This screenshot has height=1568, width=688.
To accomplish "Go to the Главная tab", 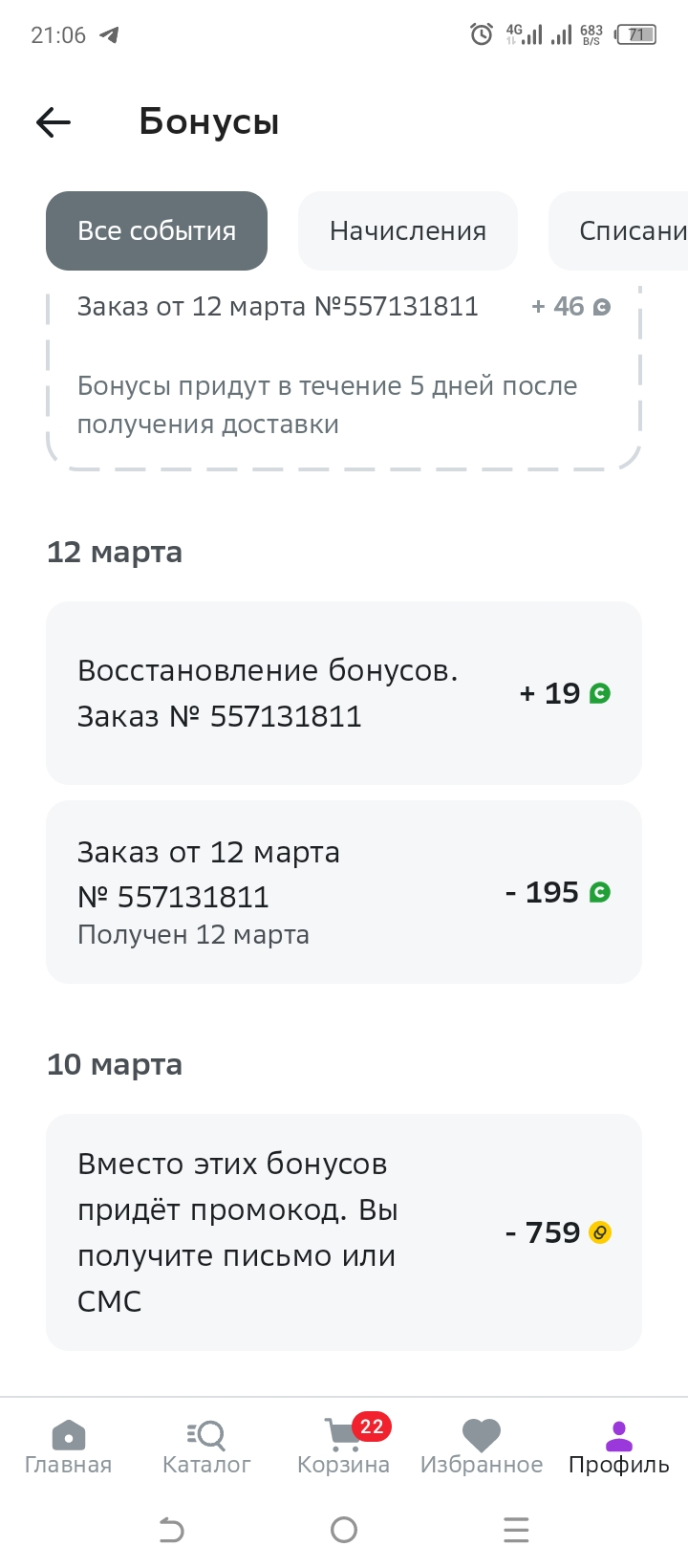I will 68,1448.
